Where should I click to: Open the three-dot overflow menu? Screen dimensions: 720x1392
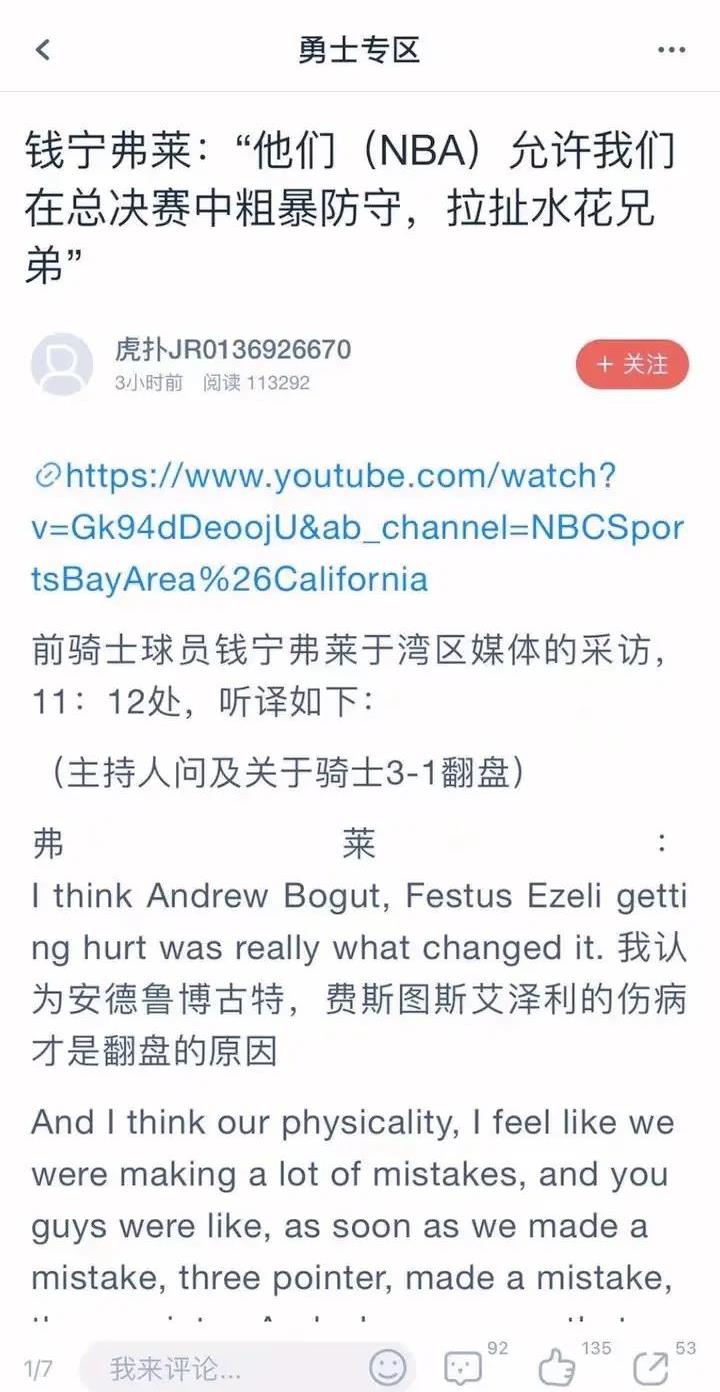671,50
